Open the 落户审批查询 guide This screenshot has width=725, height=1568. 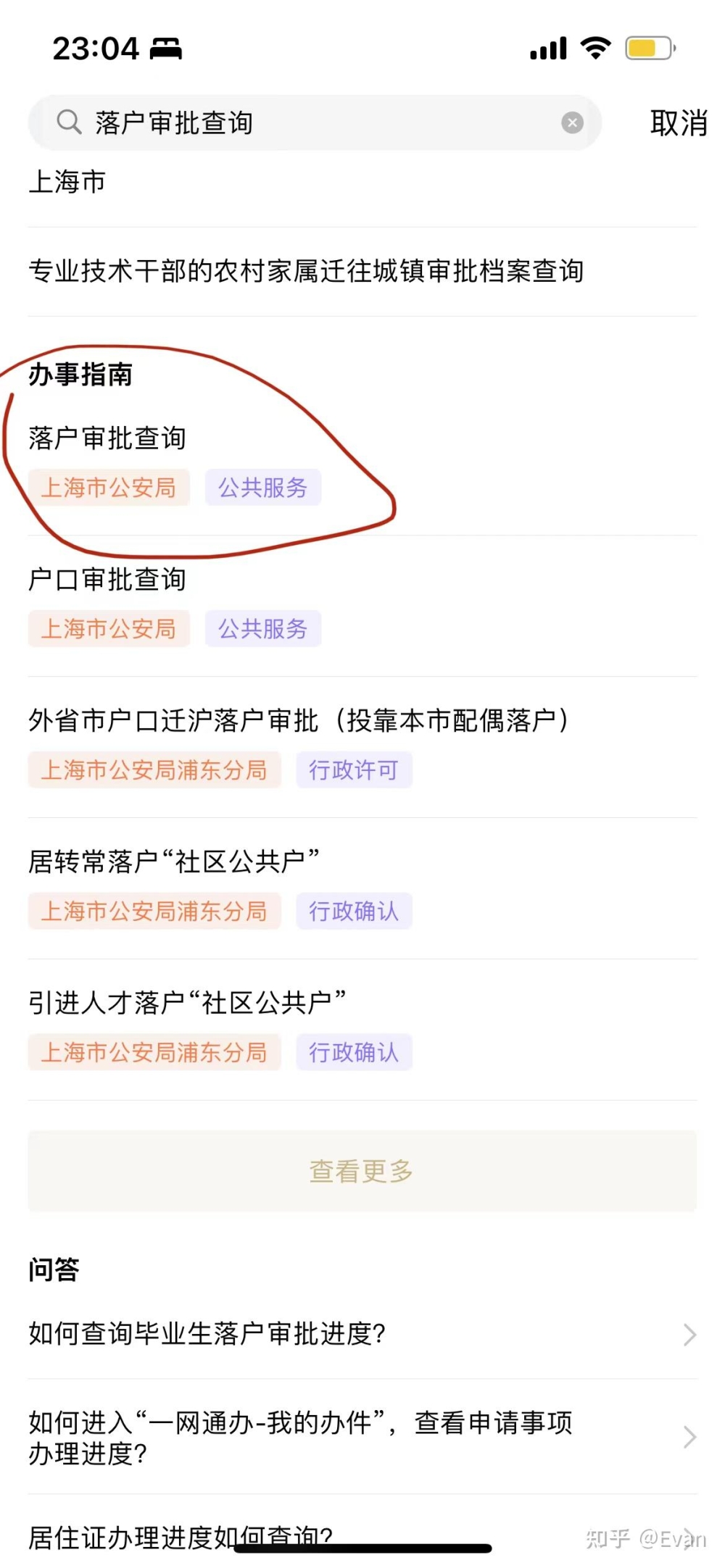pos(362,464)
